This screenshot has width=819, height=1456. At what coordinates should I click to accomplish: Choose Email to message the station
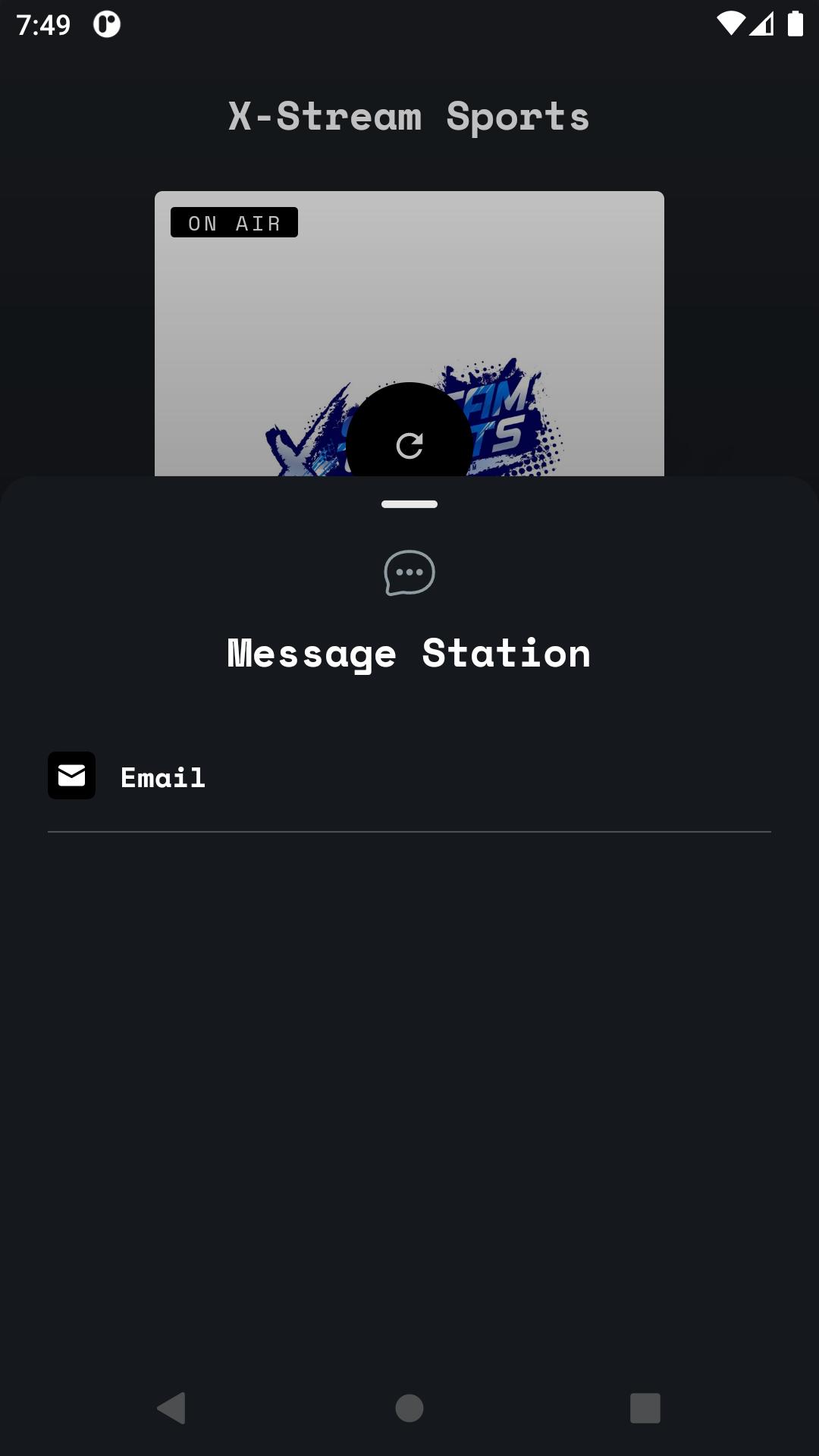click(x=409, y=776)
